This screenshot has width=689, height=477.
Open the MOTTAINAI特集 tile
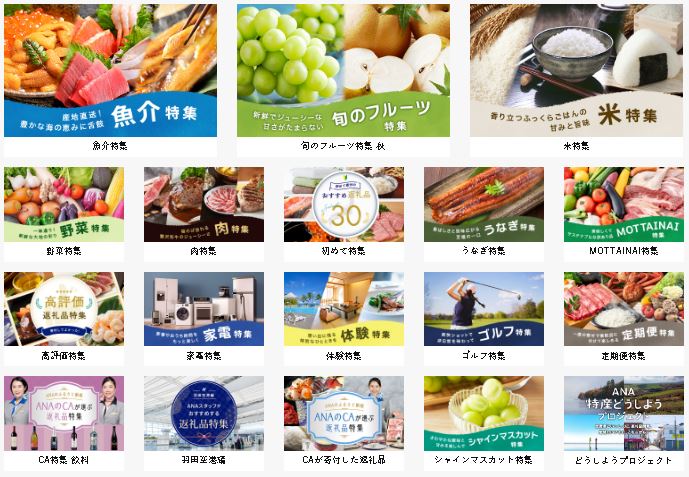pyautogui.click(x=624, y=204)
